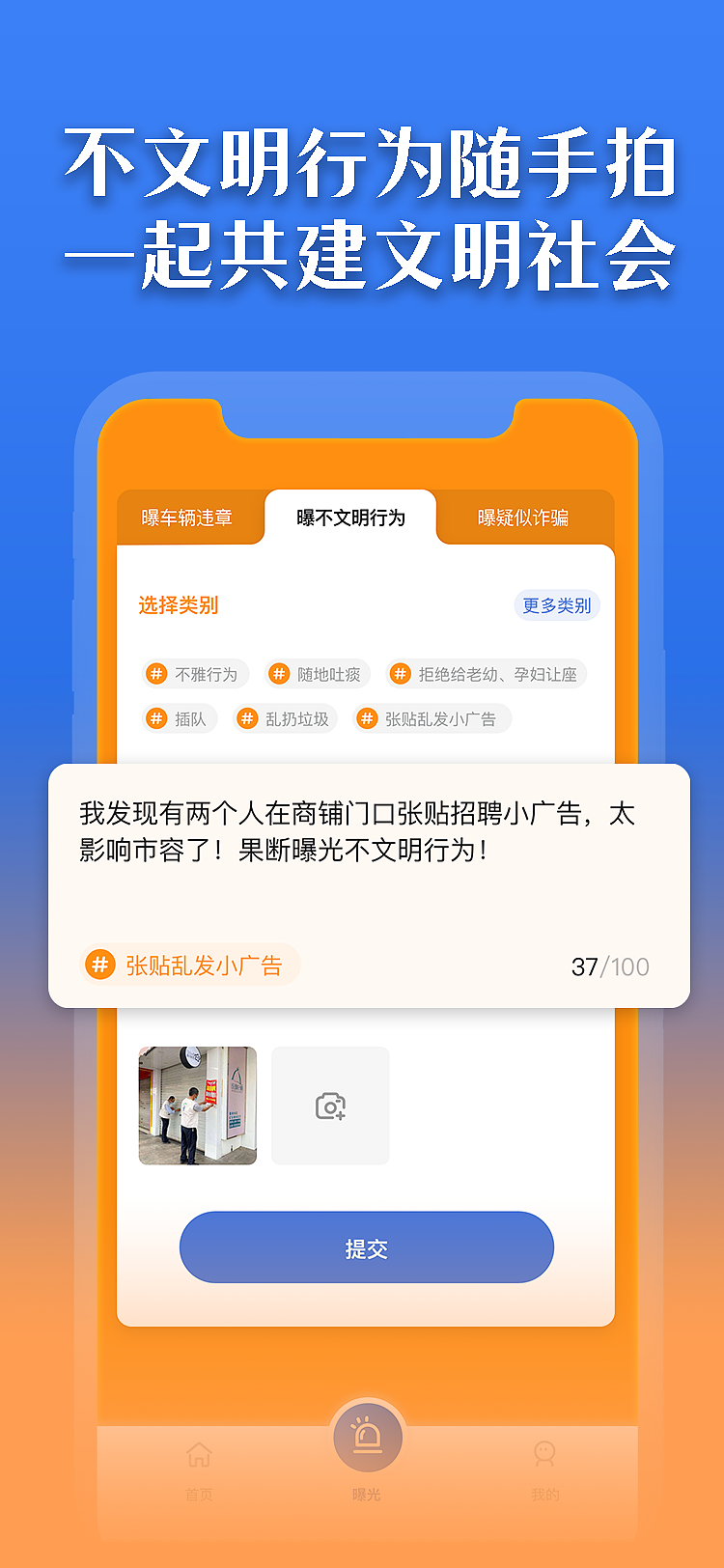
Task: Open the uploaded storefront photo thumbnail
Action: (197, 1105)
